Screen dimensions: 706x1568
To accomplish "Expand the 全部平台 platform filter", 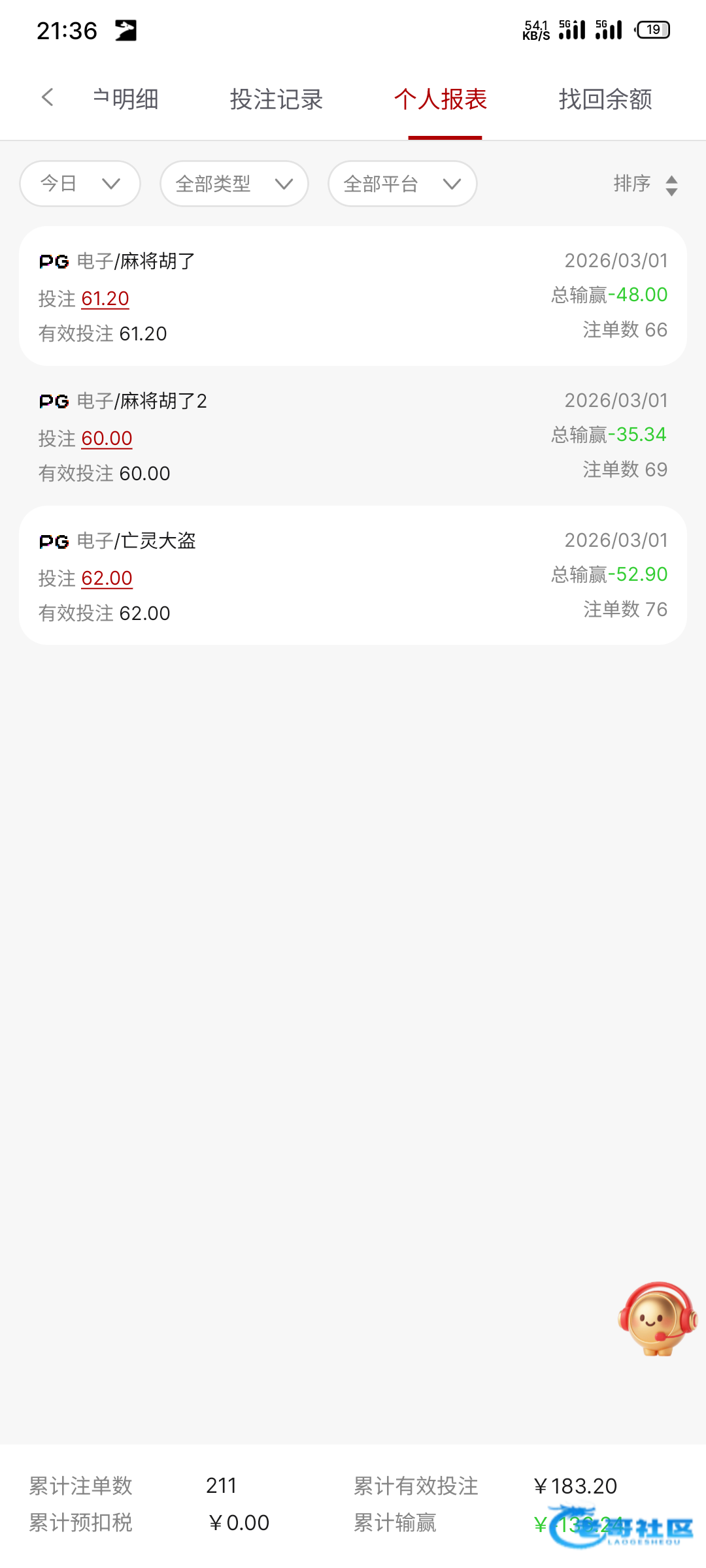I will point(402,184).
